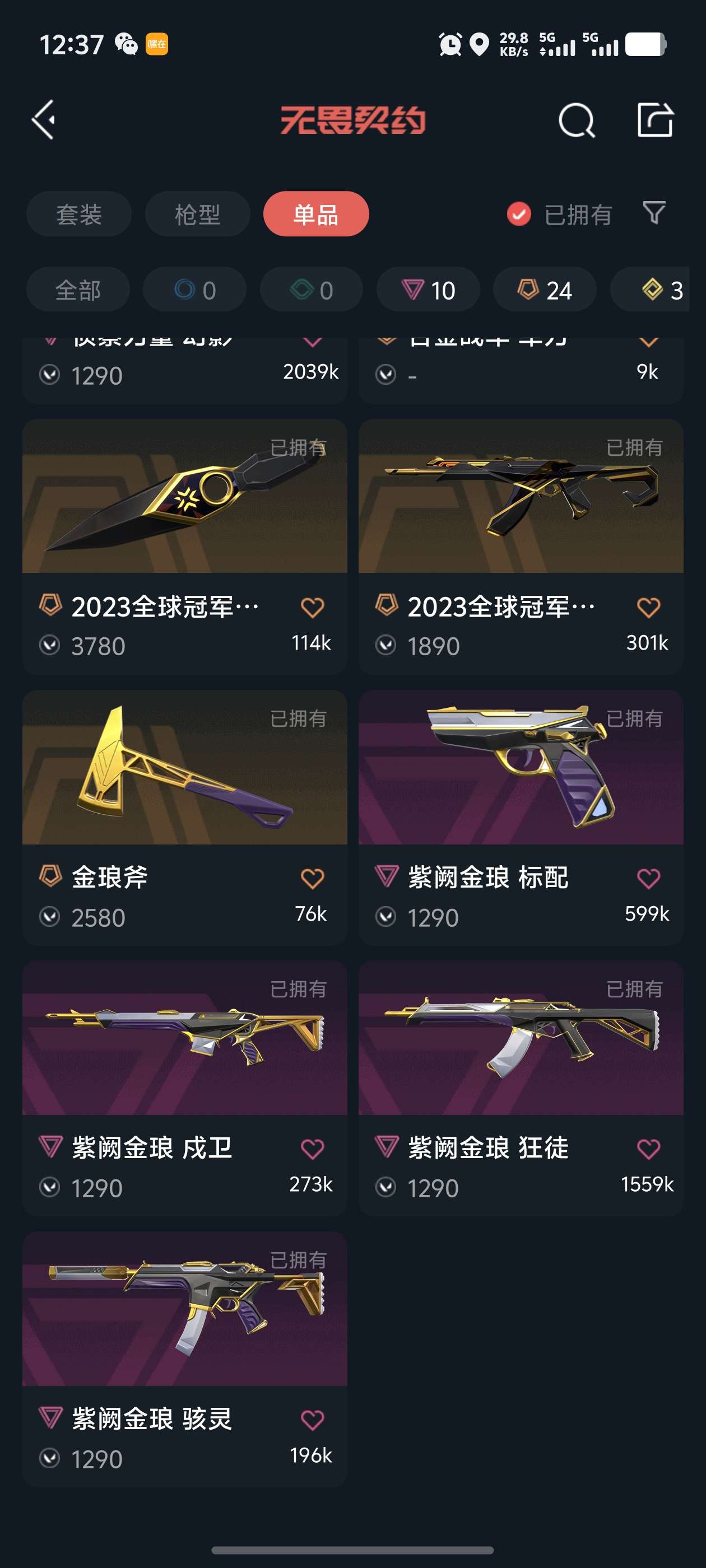Open the search icon
The image size is (706, 1568).
[x=575, y=120]
